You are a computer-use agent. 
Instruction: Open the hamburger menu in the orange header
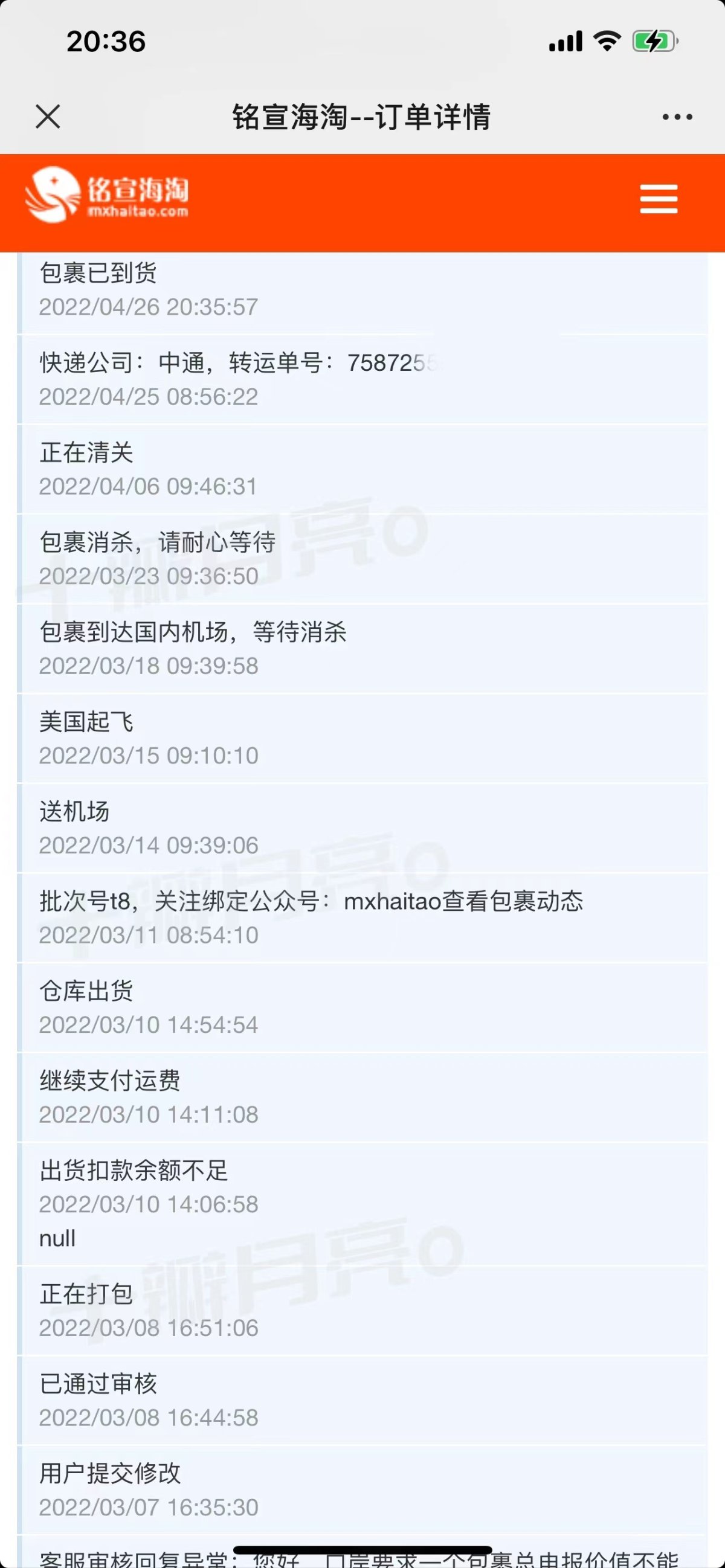pos(658,199)
